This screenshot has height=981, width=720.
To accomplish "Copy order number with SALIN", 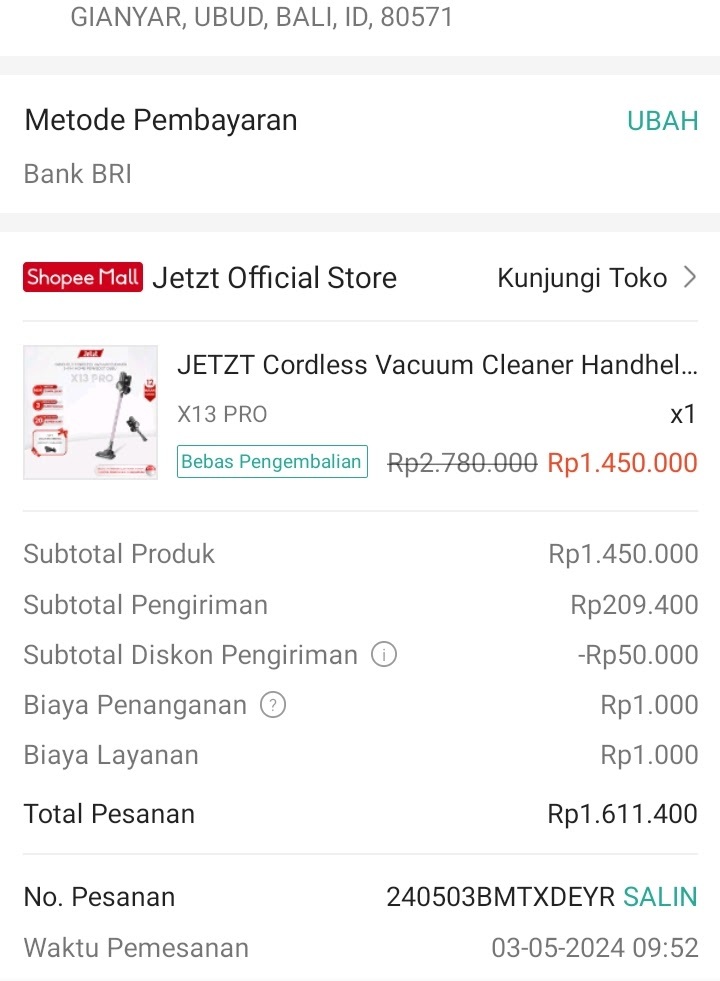I will [x=660, y=897].
